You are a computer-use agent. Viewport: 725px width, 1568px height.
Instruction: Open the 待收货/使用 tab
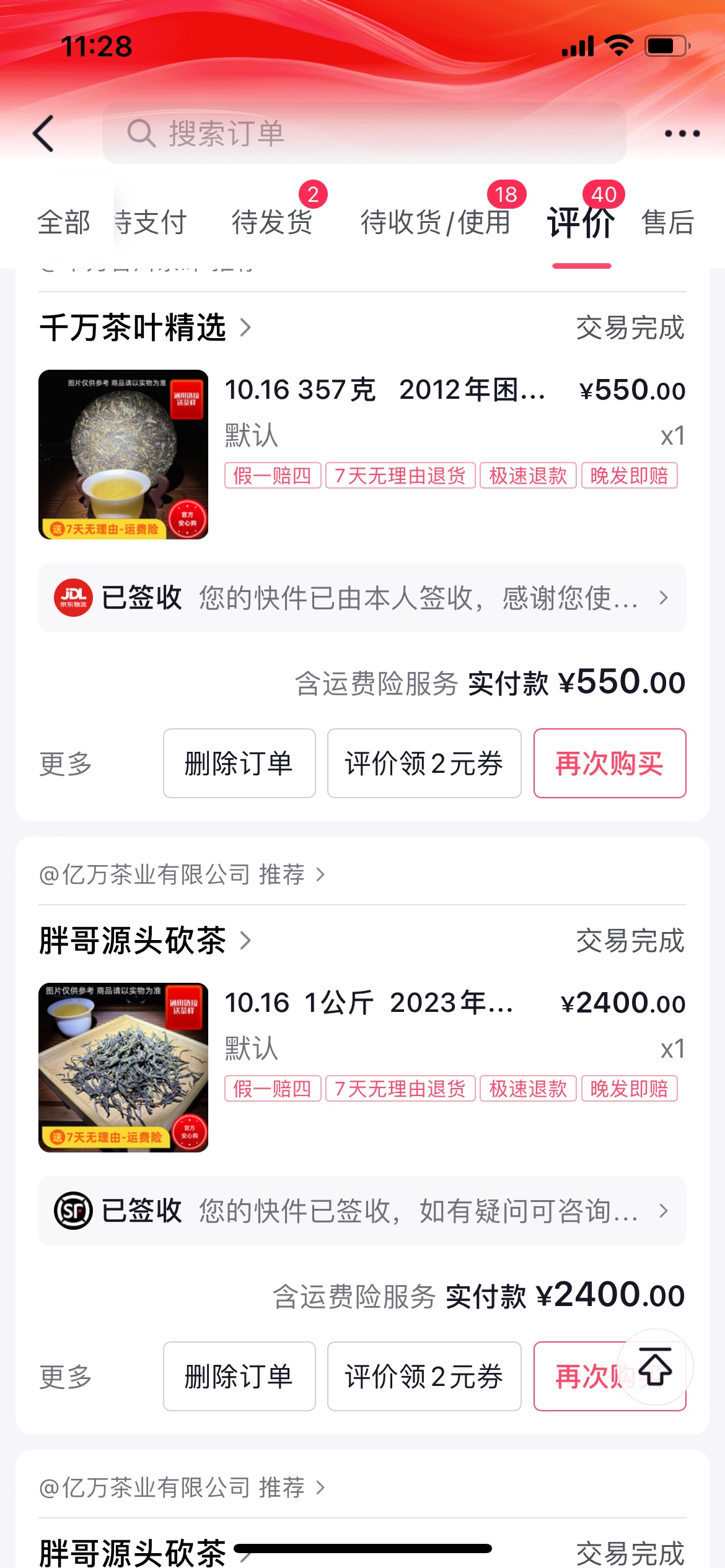pyautogui.click(x=435, y=222)
